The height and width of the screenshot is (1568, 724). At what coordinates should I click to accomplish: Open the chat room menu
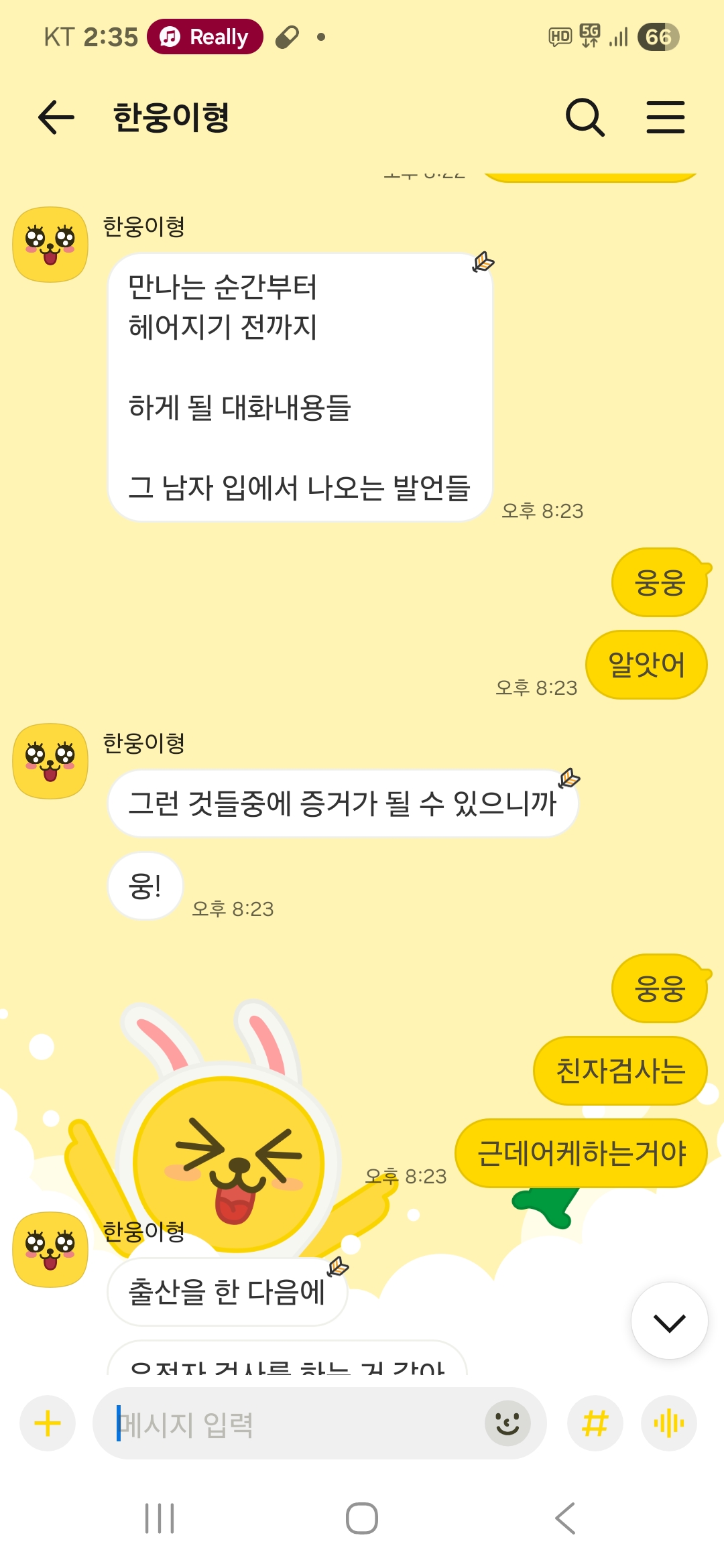click(x=665, y=117)
